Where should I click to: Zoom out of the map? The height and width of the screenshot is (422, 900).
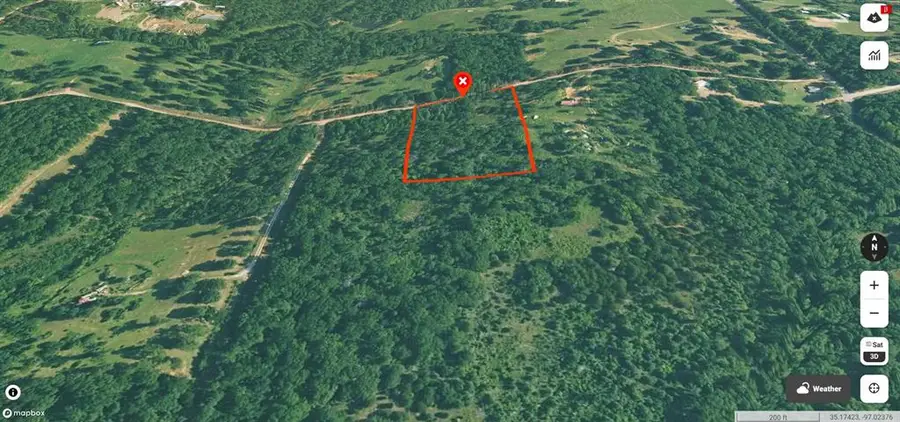874,313
